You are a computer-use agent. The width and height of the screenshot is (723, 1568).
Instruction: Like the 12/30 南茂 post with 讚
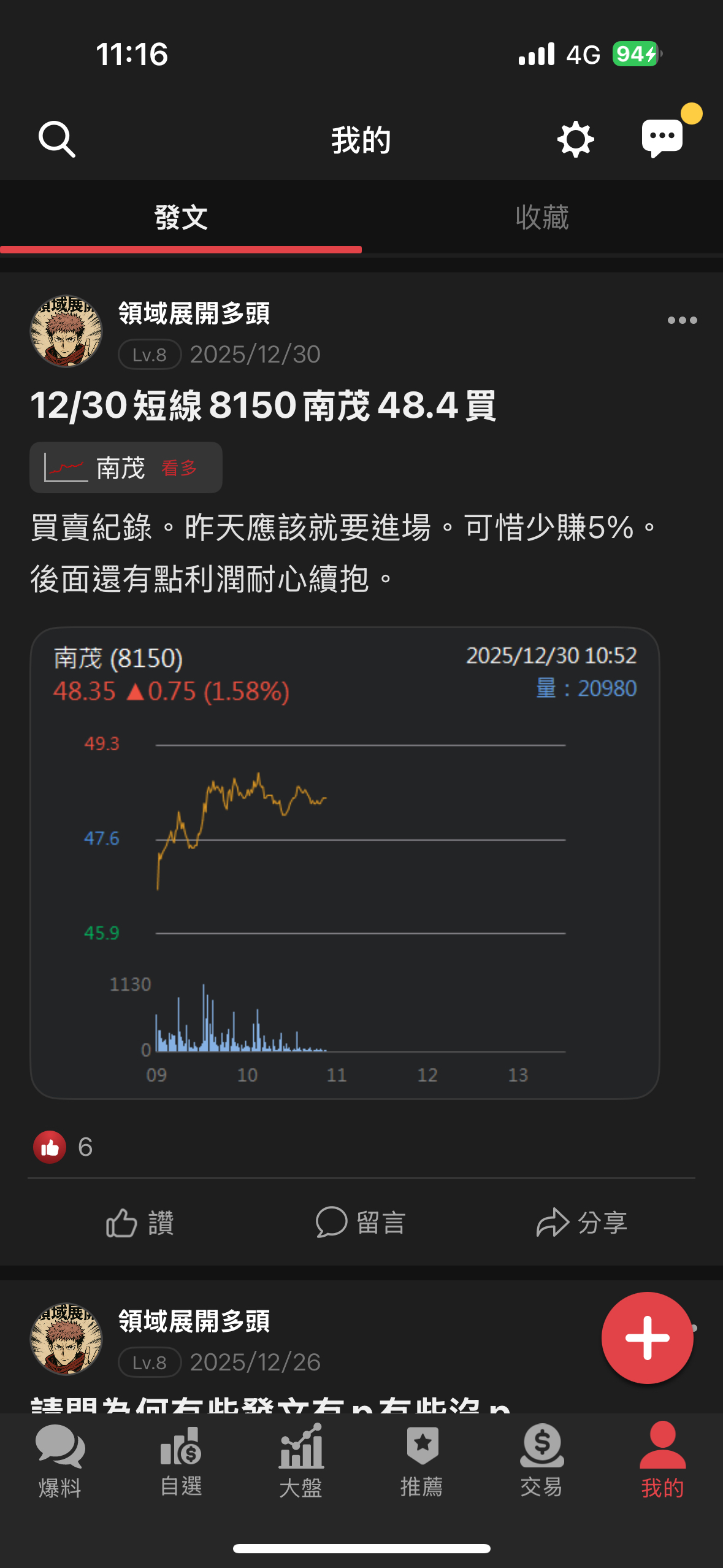click(x=140, y=1223)
